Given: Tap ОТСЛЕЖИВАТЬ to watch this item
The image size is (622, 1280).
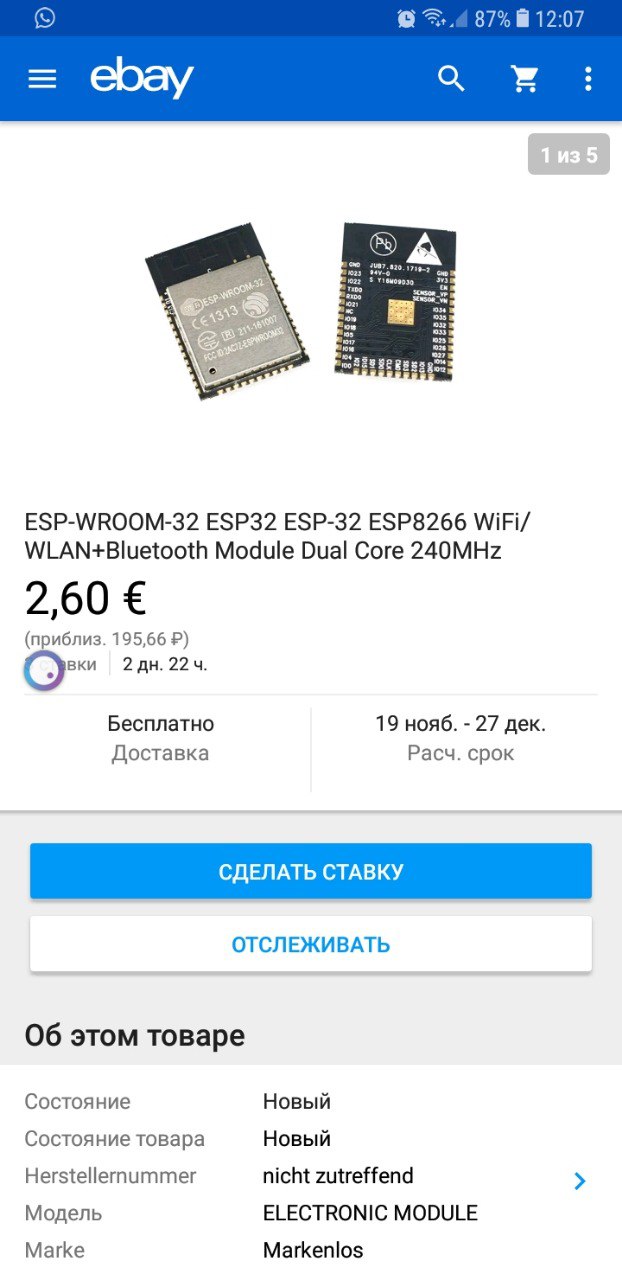Looking at the screenshot, I should (310, 944).
